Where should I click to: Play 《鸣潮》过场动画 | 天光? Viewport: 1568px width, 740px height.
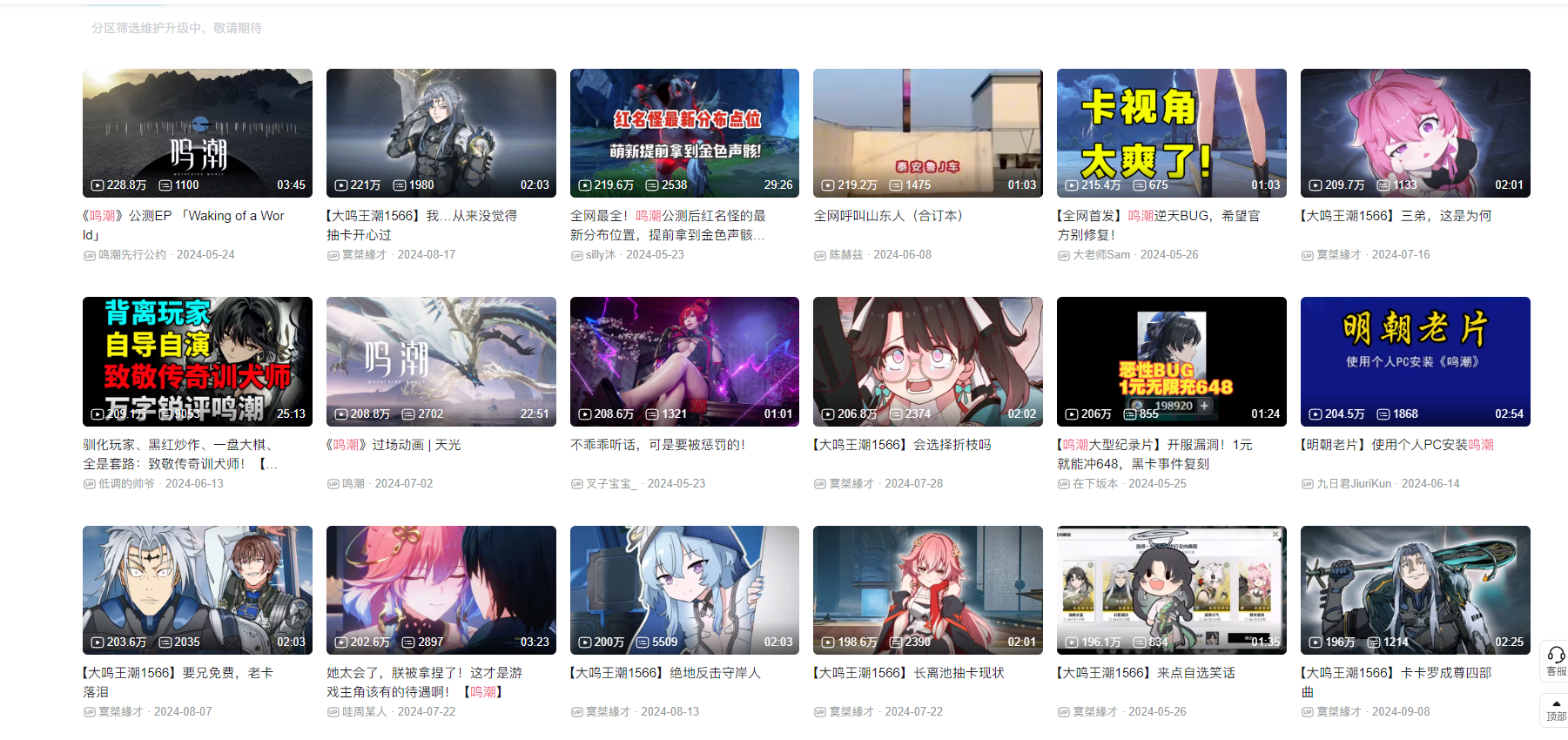coord(441,360)
